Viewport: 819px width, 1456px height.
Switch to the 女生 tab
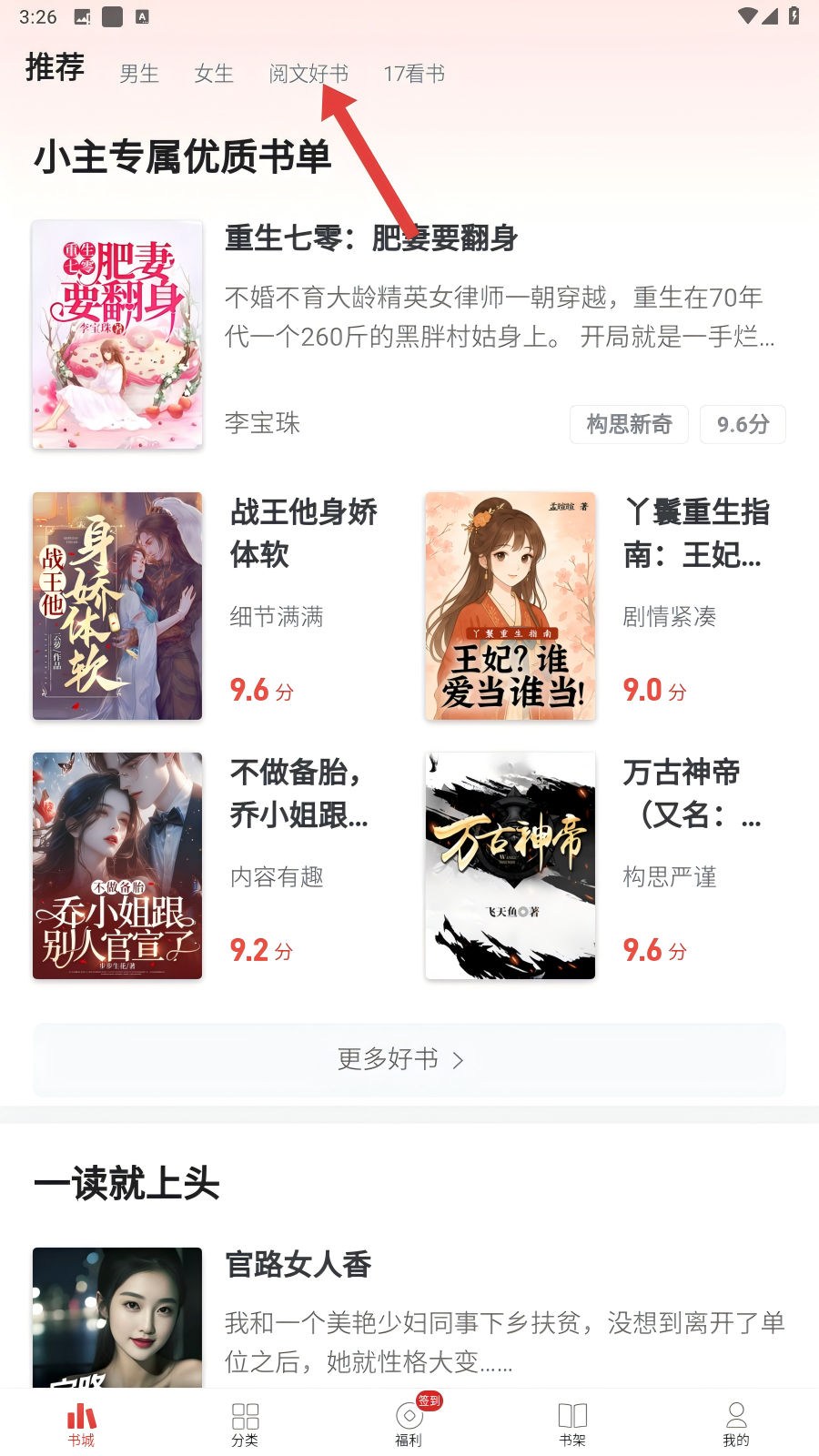click(x=214, y=74)
